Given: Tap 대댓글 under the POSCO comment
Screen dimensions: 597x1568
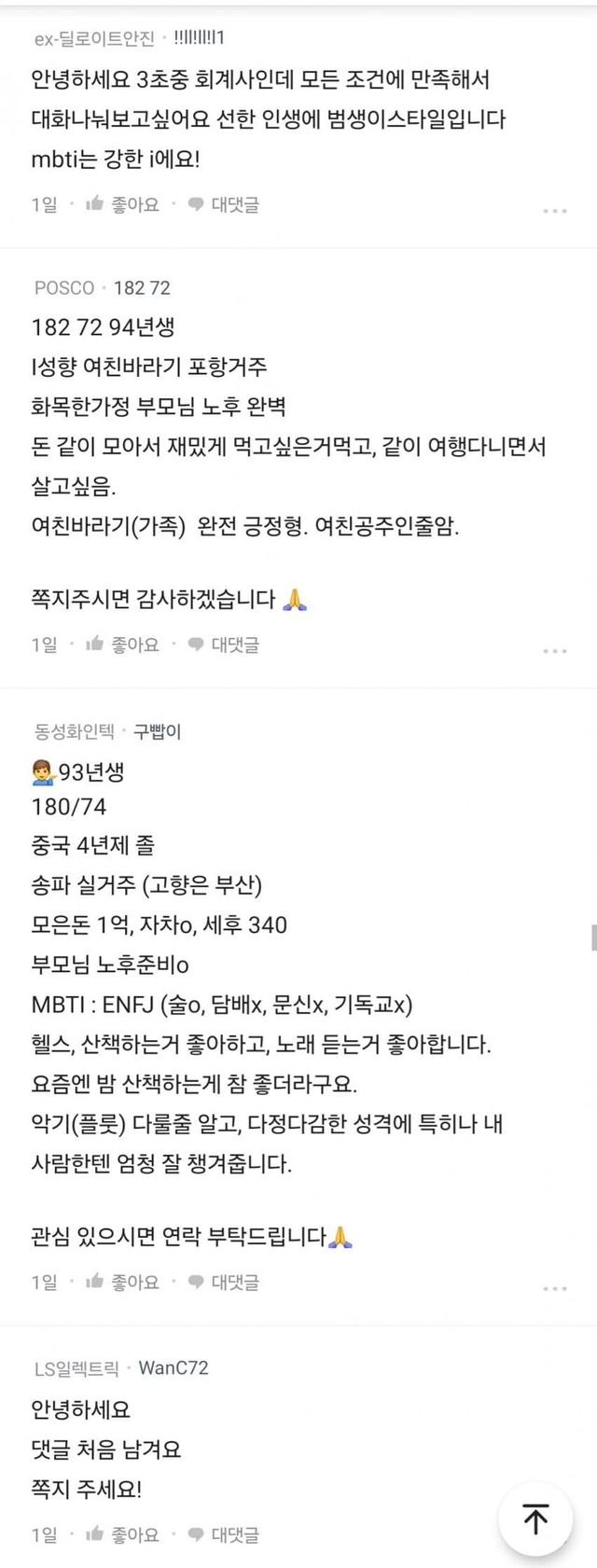Looking at the screenshot, I should coord(224,645).
